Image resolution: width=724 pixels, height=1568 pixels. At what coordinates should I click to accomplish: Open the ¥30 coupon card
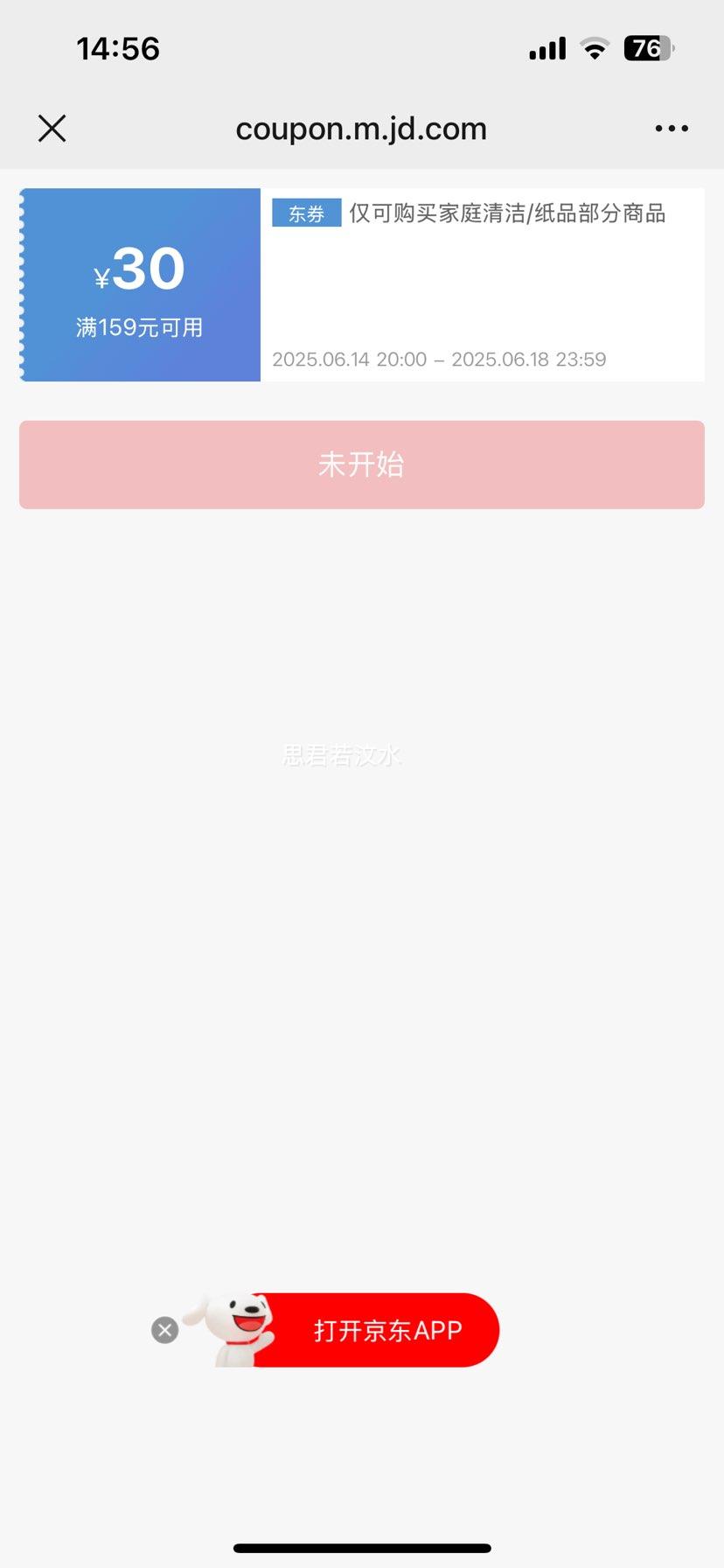tap(362, 284)
